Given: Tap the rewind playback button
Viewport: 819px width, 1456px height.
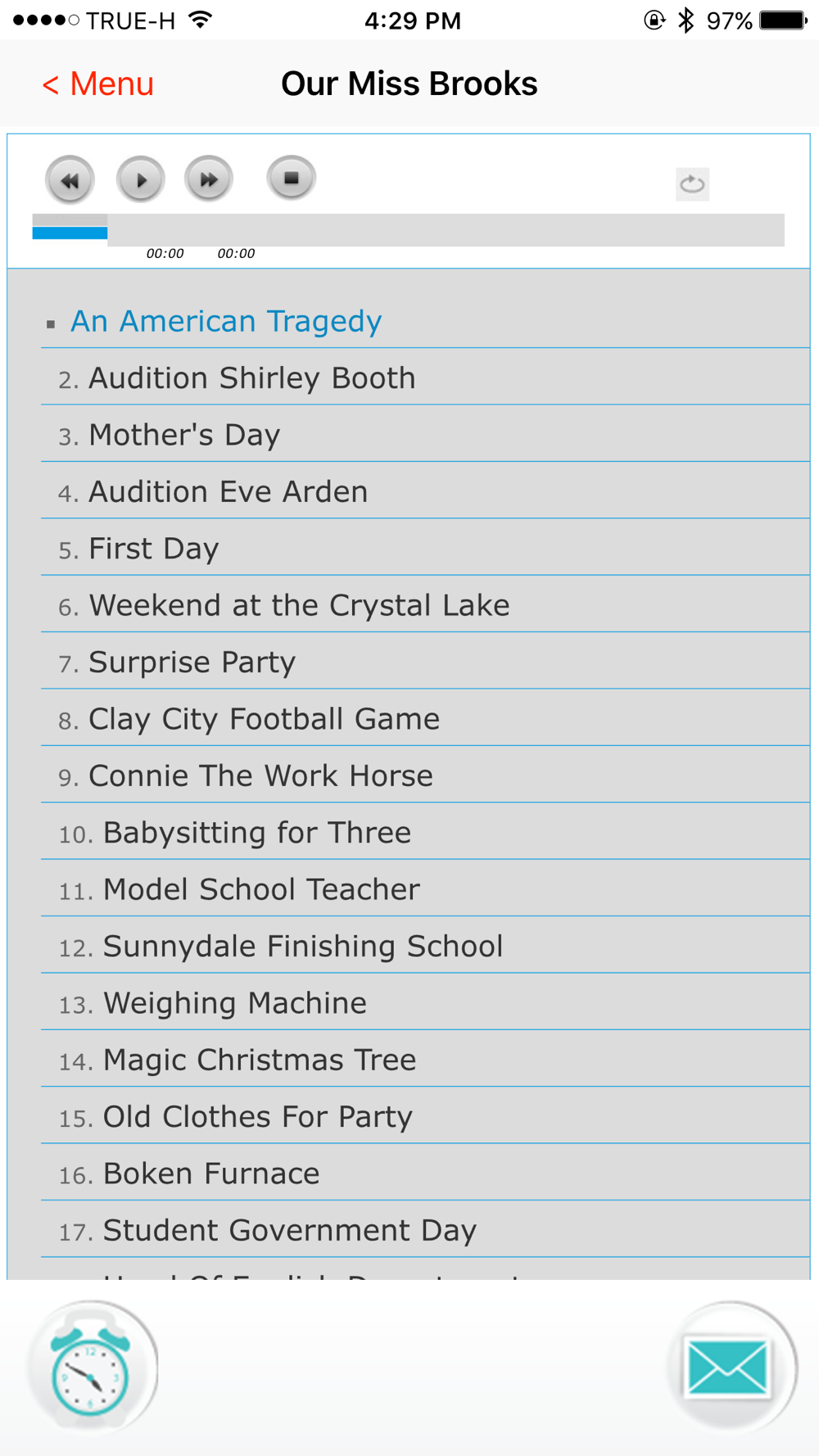Looking at the screenshot, I should [x=70, y=179].
